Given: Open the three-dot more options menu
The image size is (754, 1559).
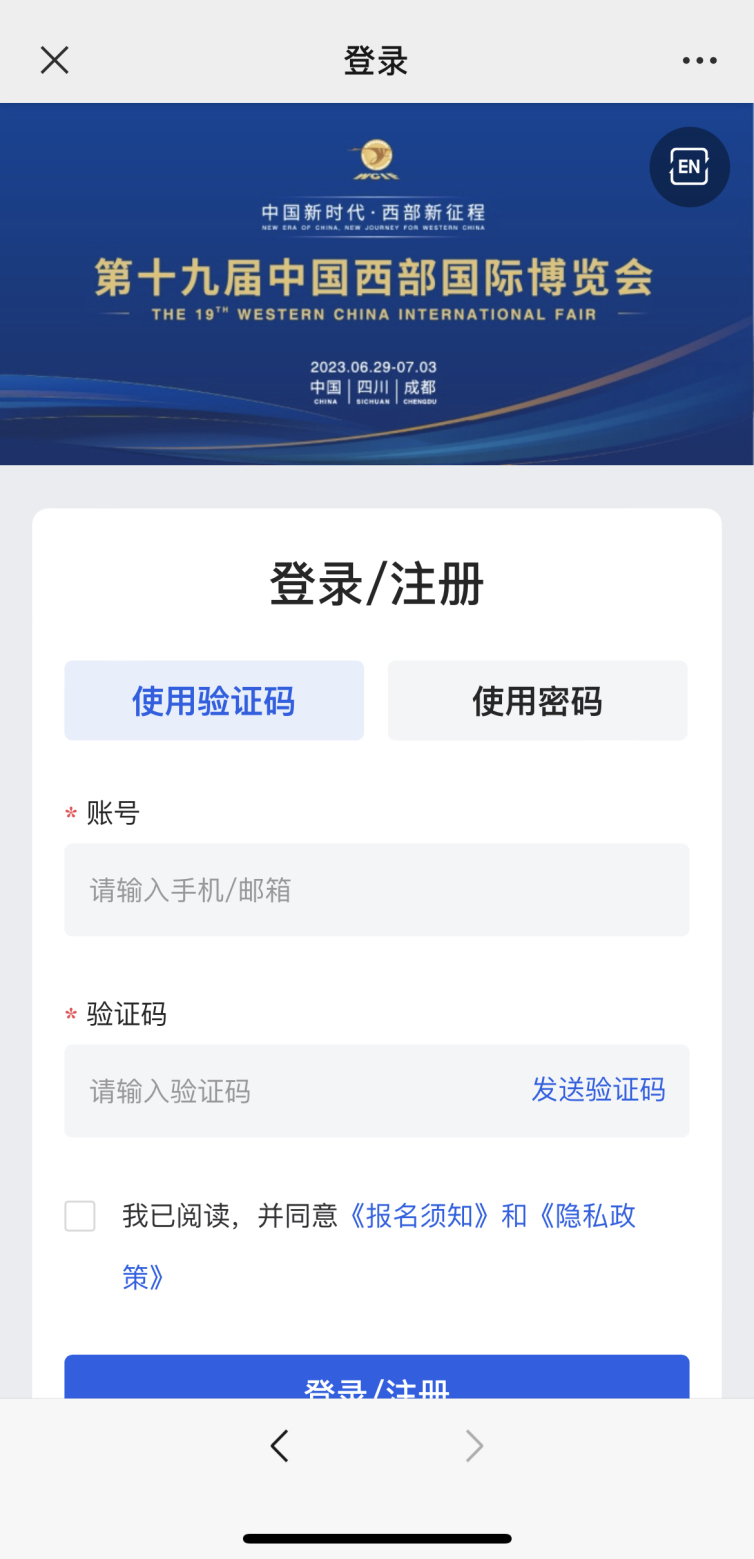Looking at the screenshot, I should pos(698,60).
